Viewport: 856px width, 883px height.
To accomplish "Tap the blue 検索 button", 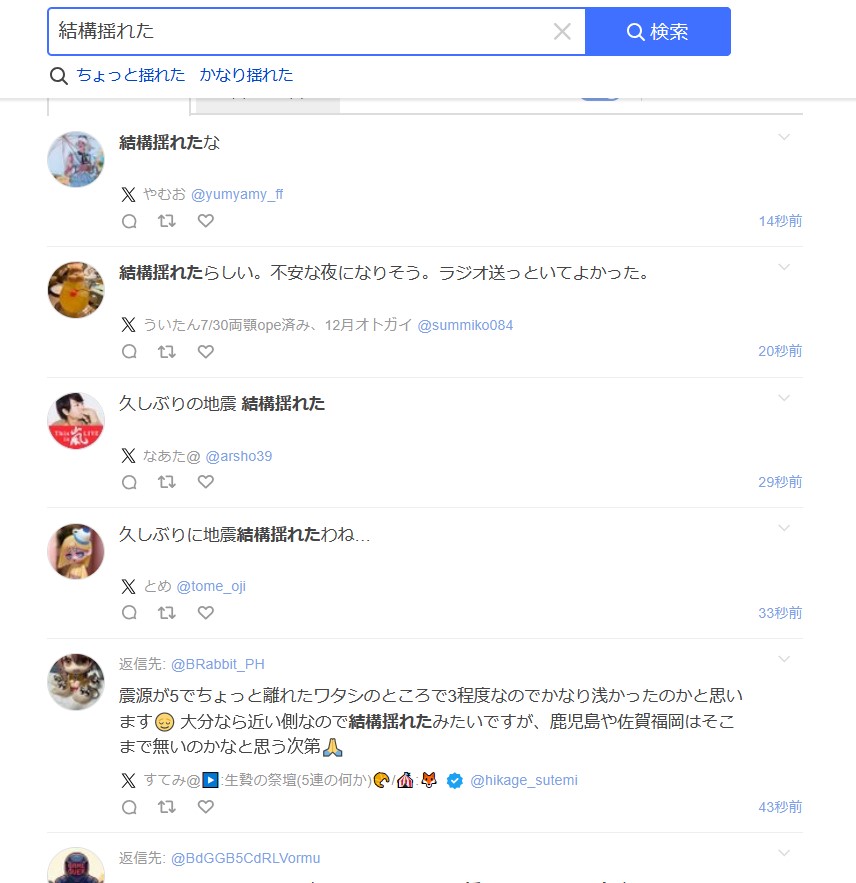I will coord(657,32).
